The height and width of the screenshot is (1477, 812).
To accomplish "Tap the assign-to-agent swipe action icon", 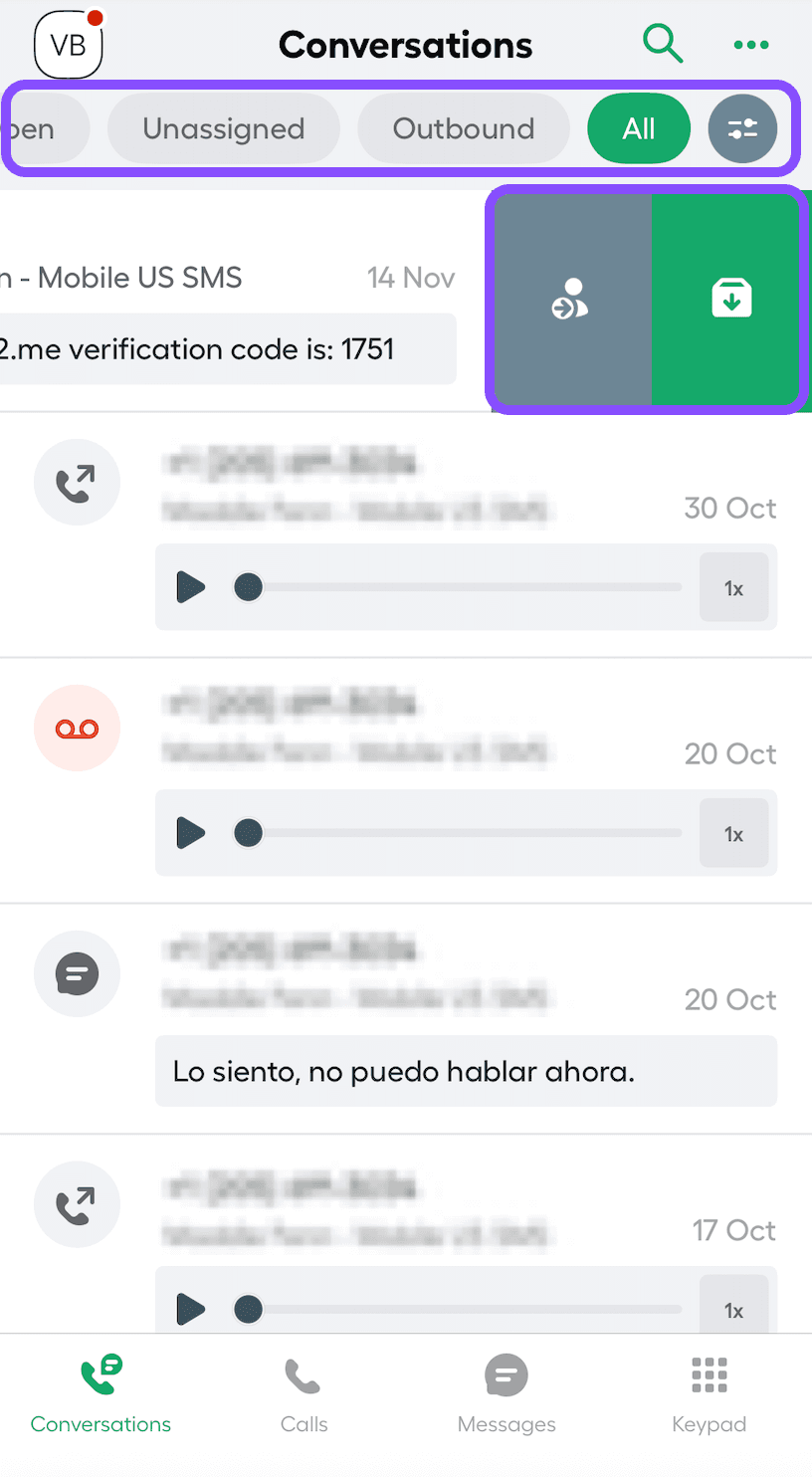I will pos(569,299).
